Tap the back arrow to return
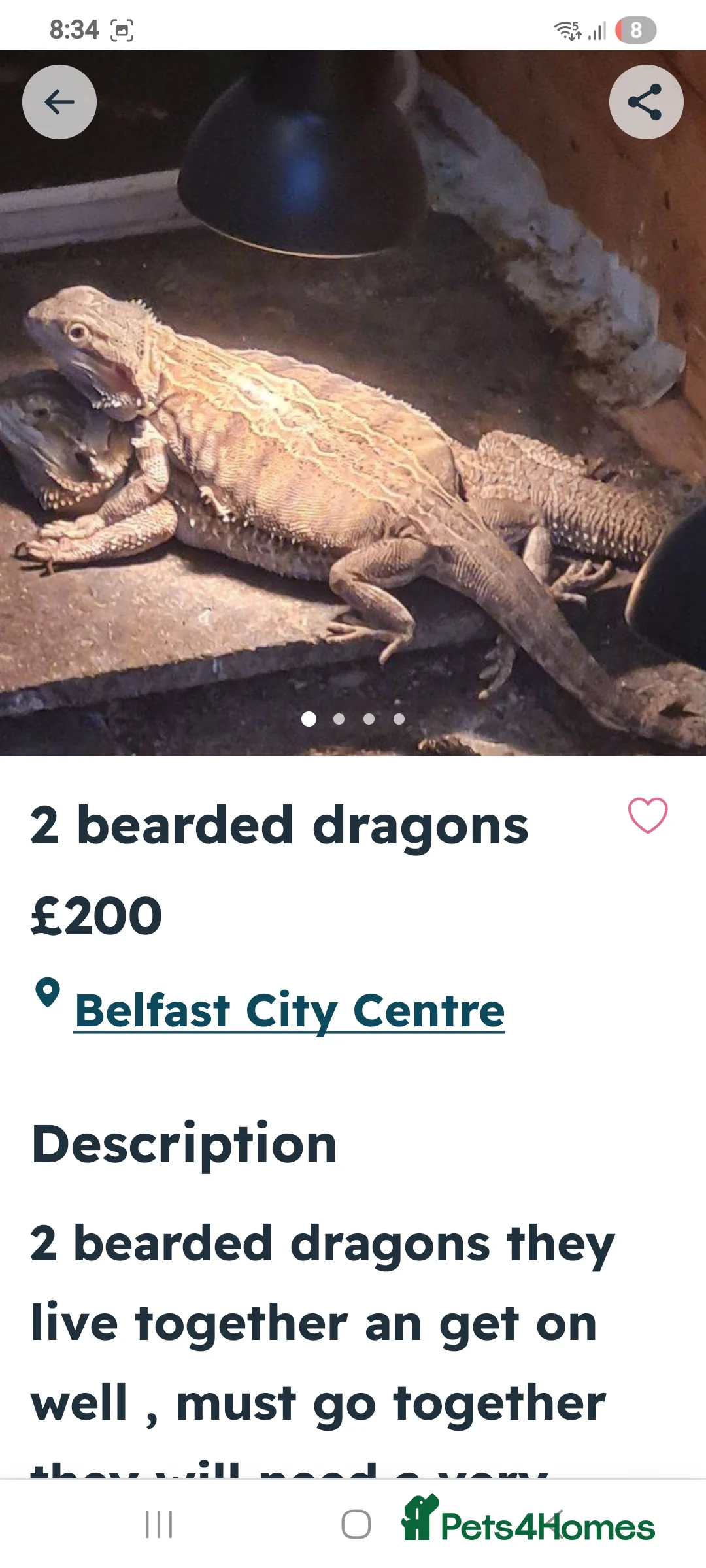Viewport: 706px width, 1568px height. pyautogui.click(x=59, y=101)
